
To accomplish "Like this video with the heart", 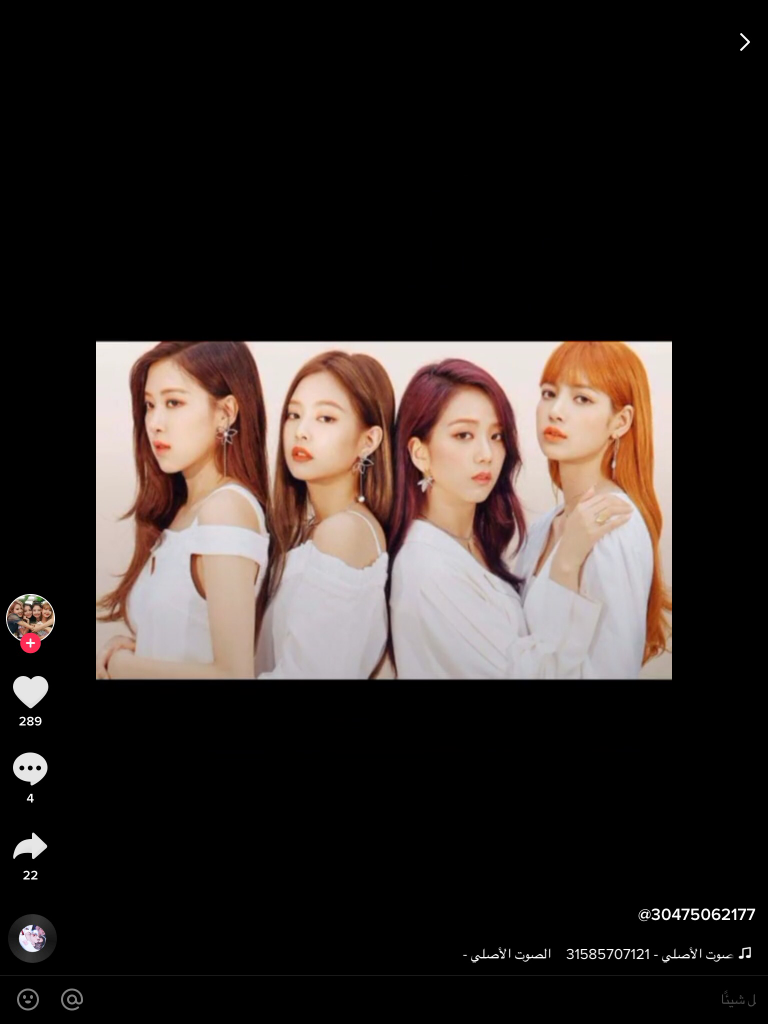I will point(30,692).
